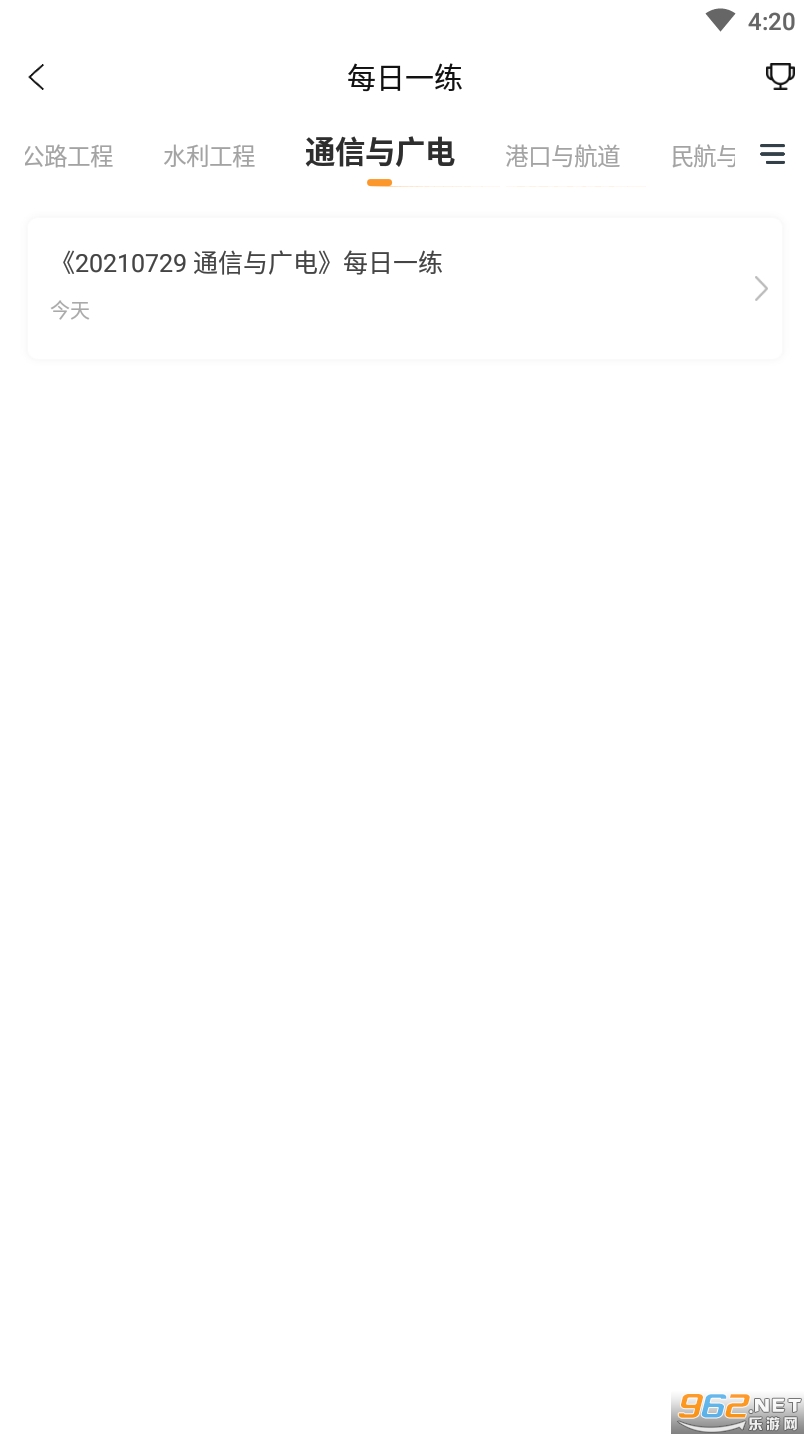Go back from 每日一练 page
This screenshot has width=810, height=1440.
click(x=37, y=77)
